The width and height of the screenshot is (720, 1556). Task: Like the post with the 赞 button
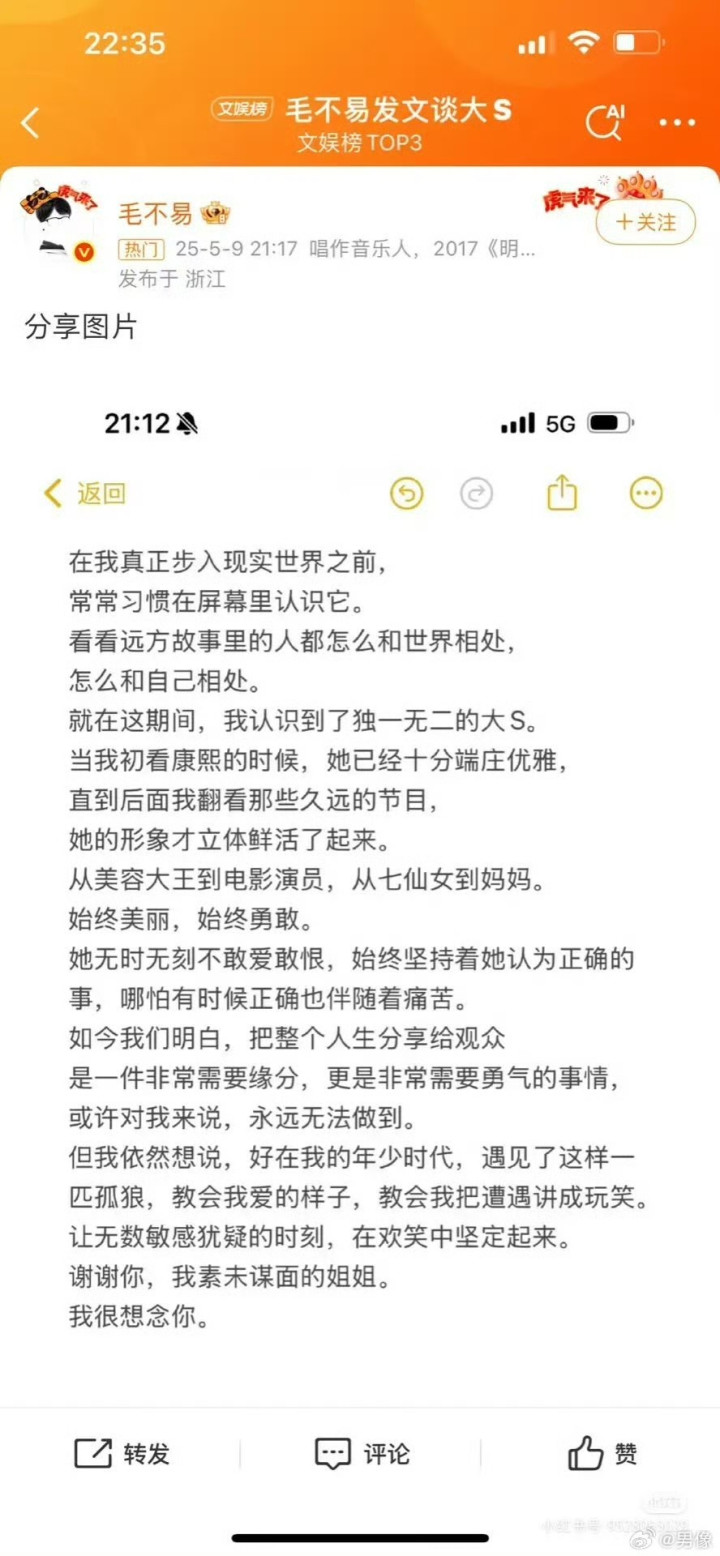pyautogui.click(x=602, y=1453)
